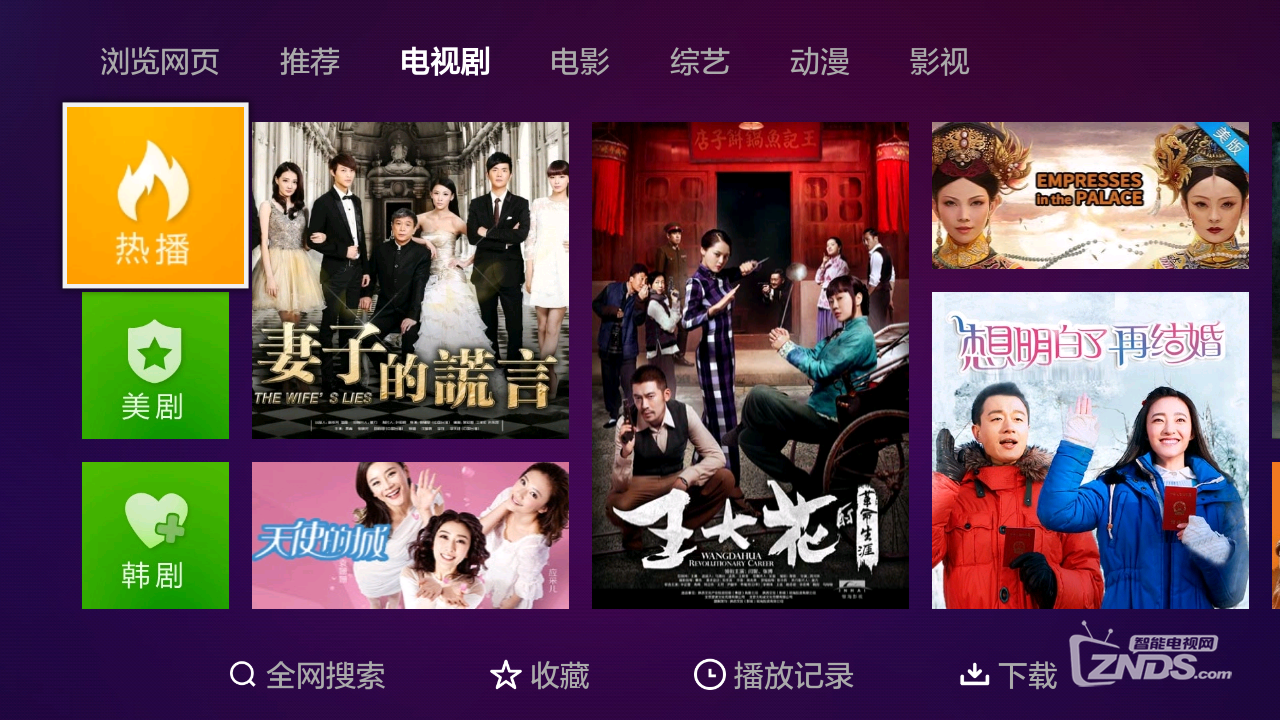Viewport: 1280px width, 720px height.
Task: Open the 美剧 category
Action: (155, 365)
